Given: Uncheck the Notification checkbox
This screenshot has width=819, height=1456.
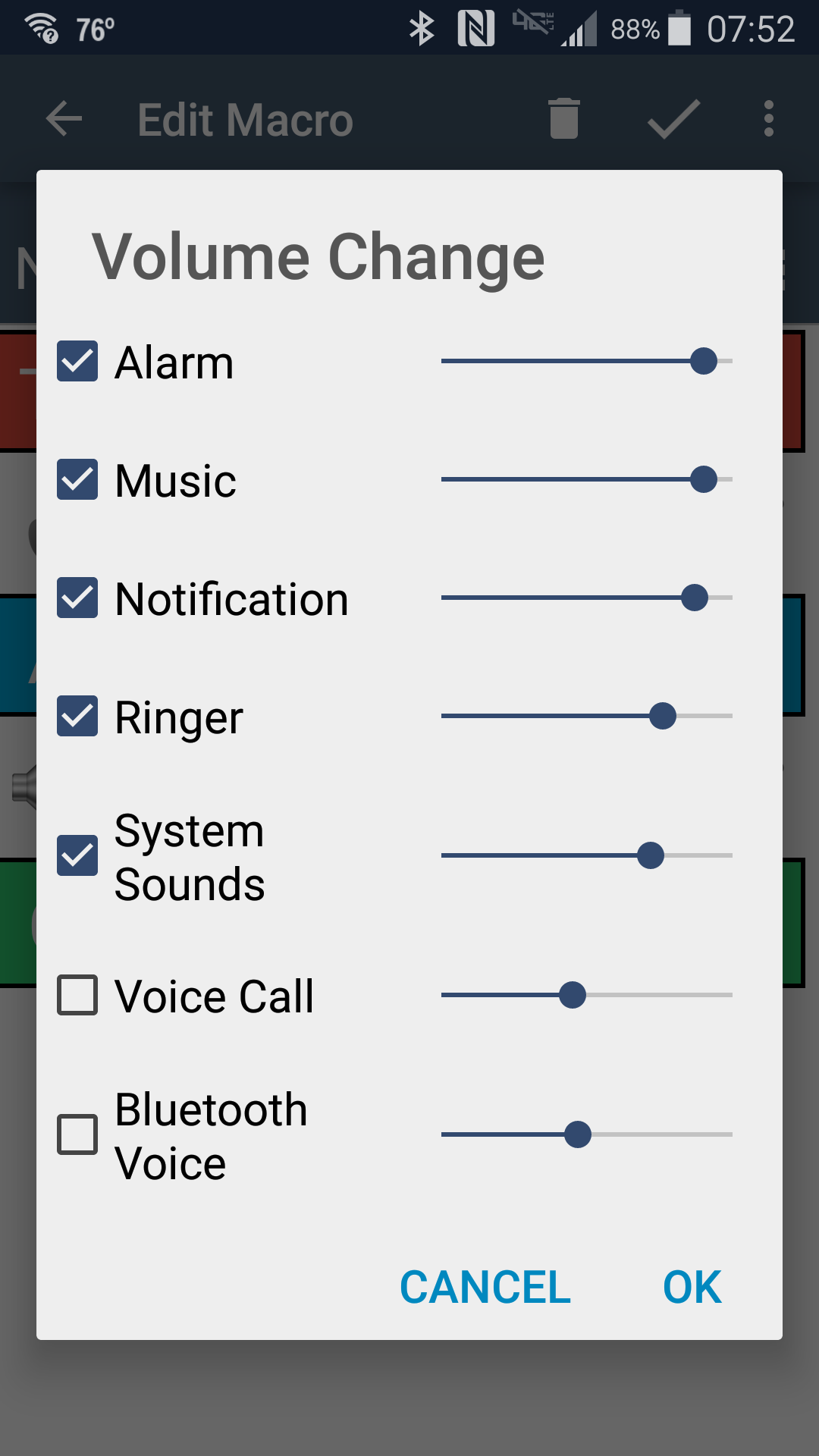Looking at the screenshot, I should coord(77,598).
